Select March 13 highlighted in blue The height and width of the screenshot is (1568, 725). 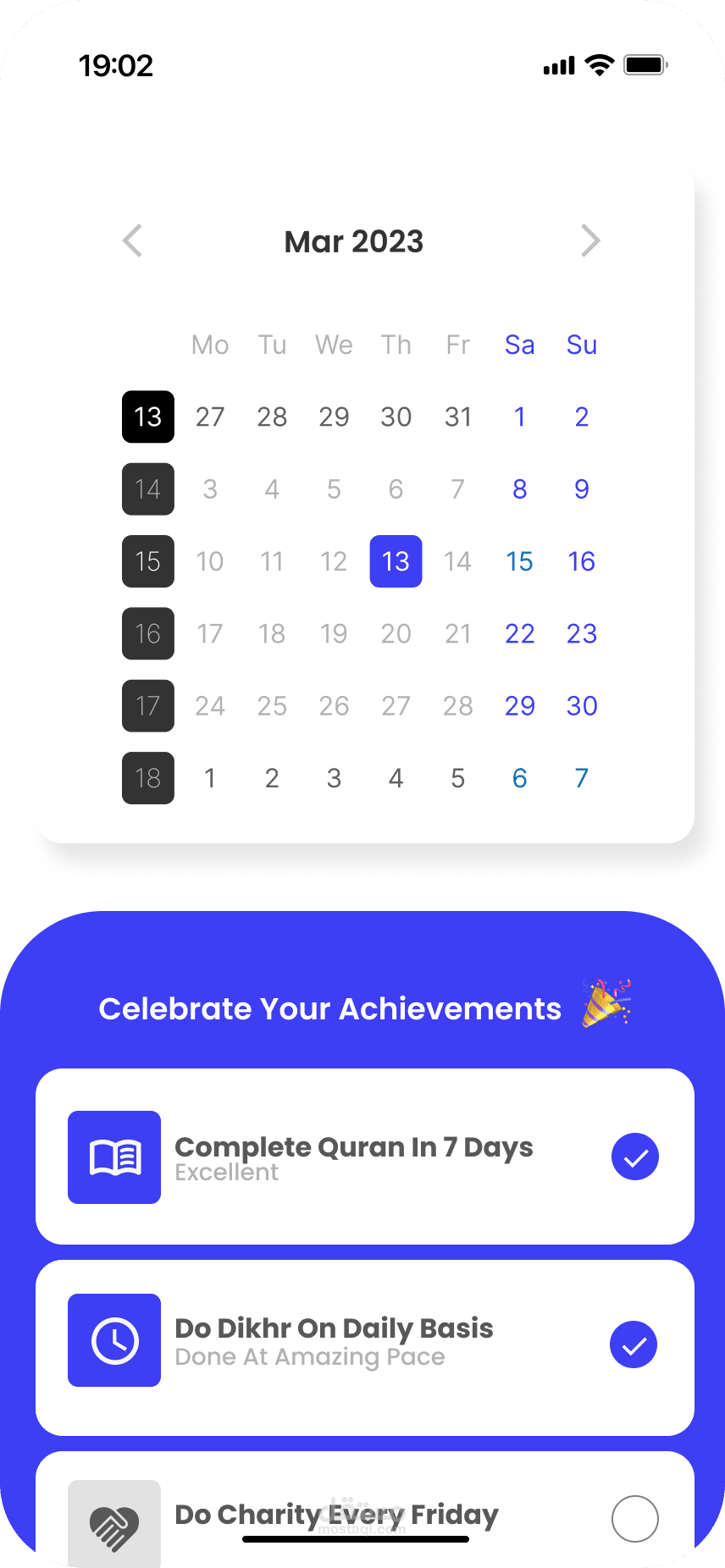pyautogui.click(x=396, y=561)
